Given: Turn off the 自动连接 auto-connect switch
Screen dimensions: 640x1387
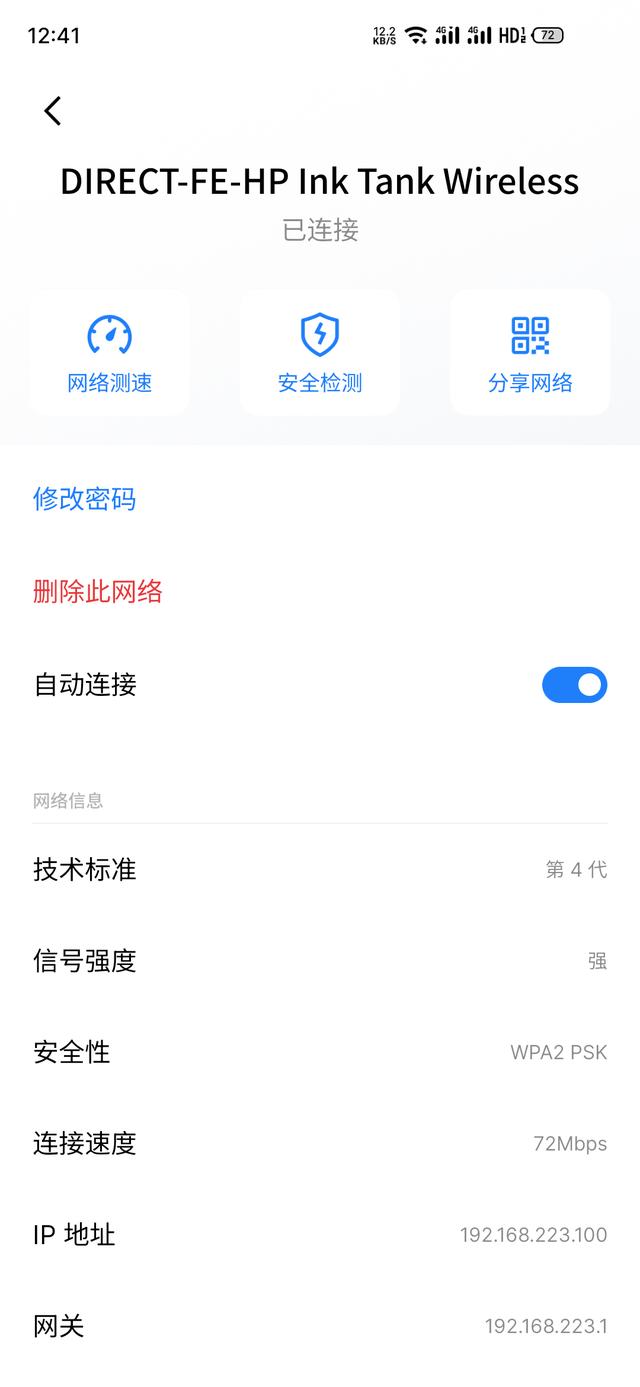Looking at the screenshot, I should (574, 685).
